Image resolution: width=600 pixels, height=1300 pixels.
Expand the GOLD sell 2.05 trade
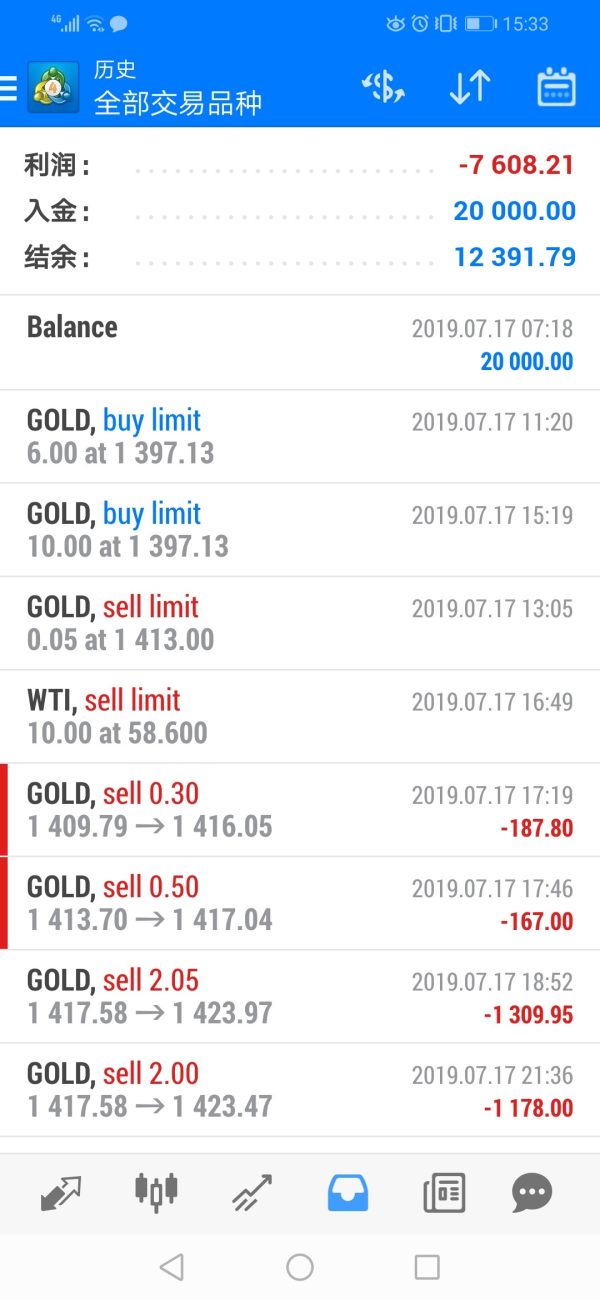point(300,996)
